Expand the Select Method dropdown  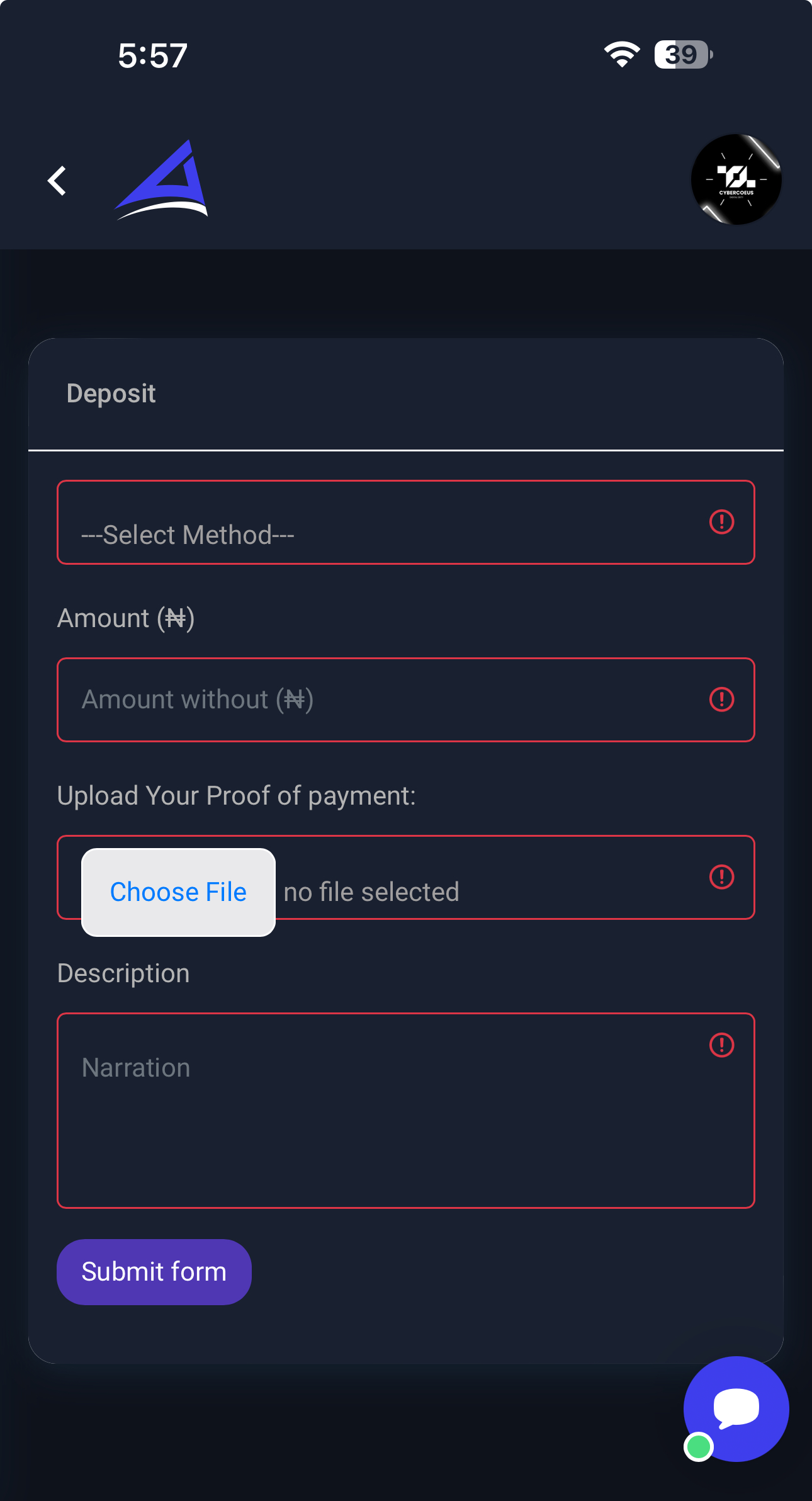tap(406, 522)
